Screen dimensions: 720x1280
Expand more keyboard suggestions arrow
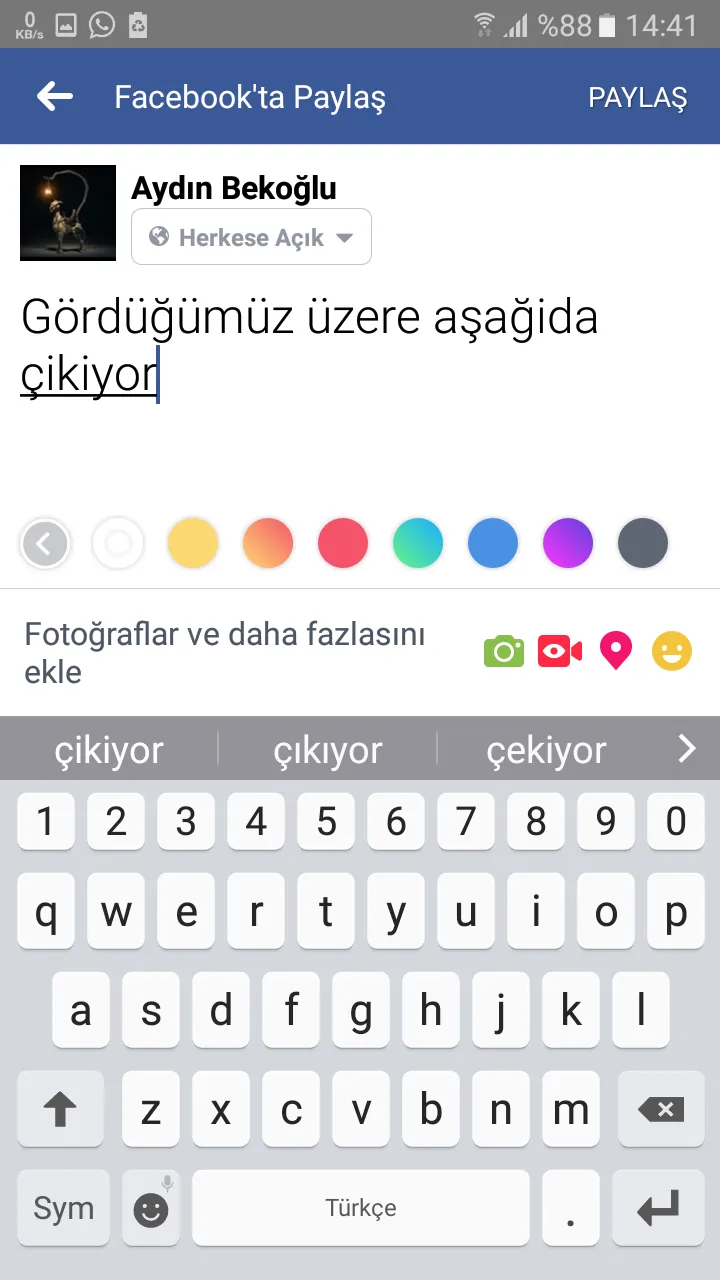tap(686, 748)
